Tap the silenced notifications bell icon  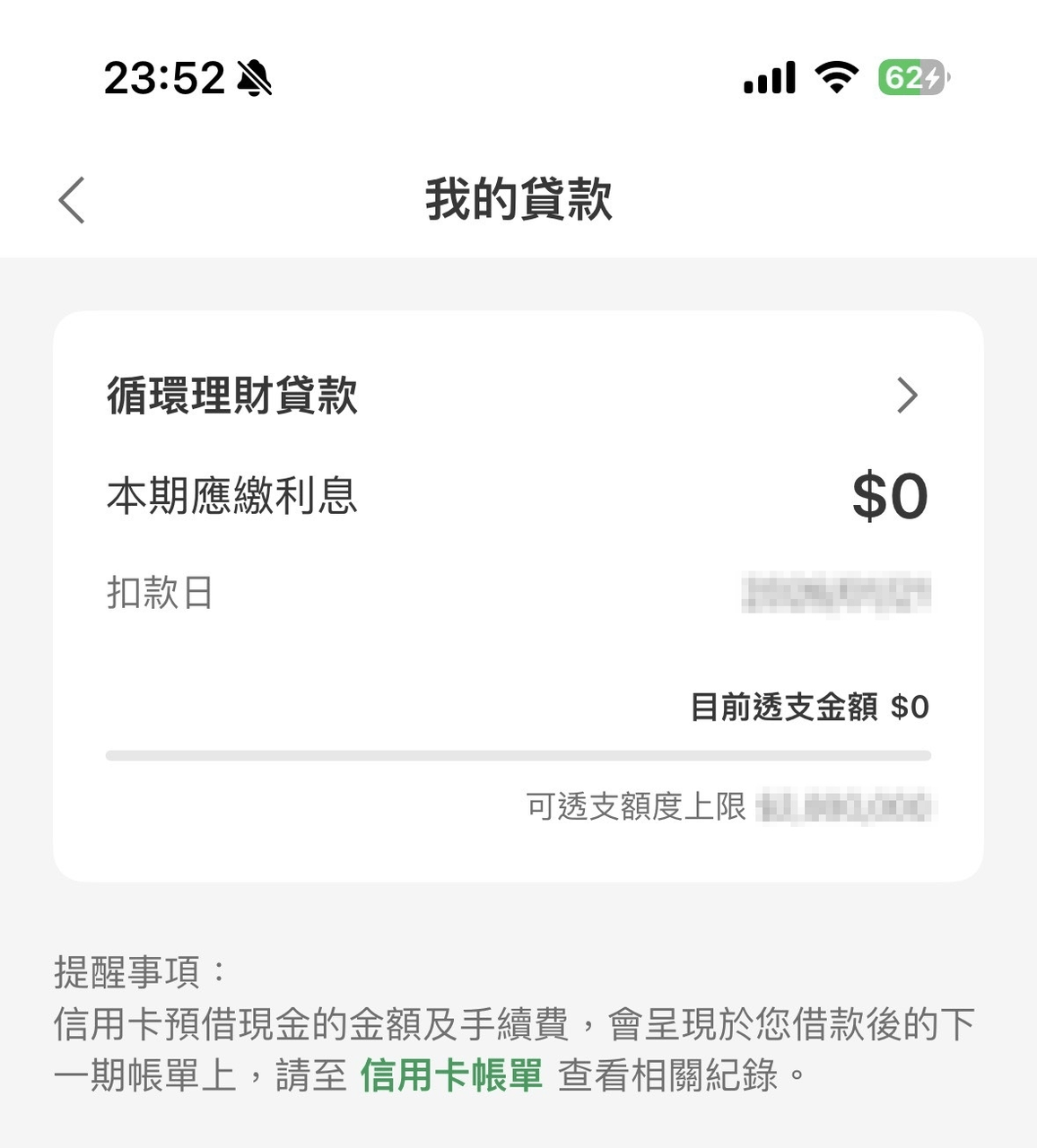[x=256, y=78]
